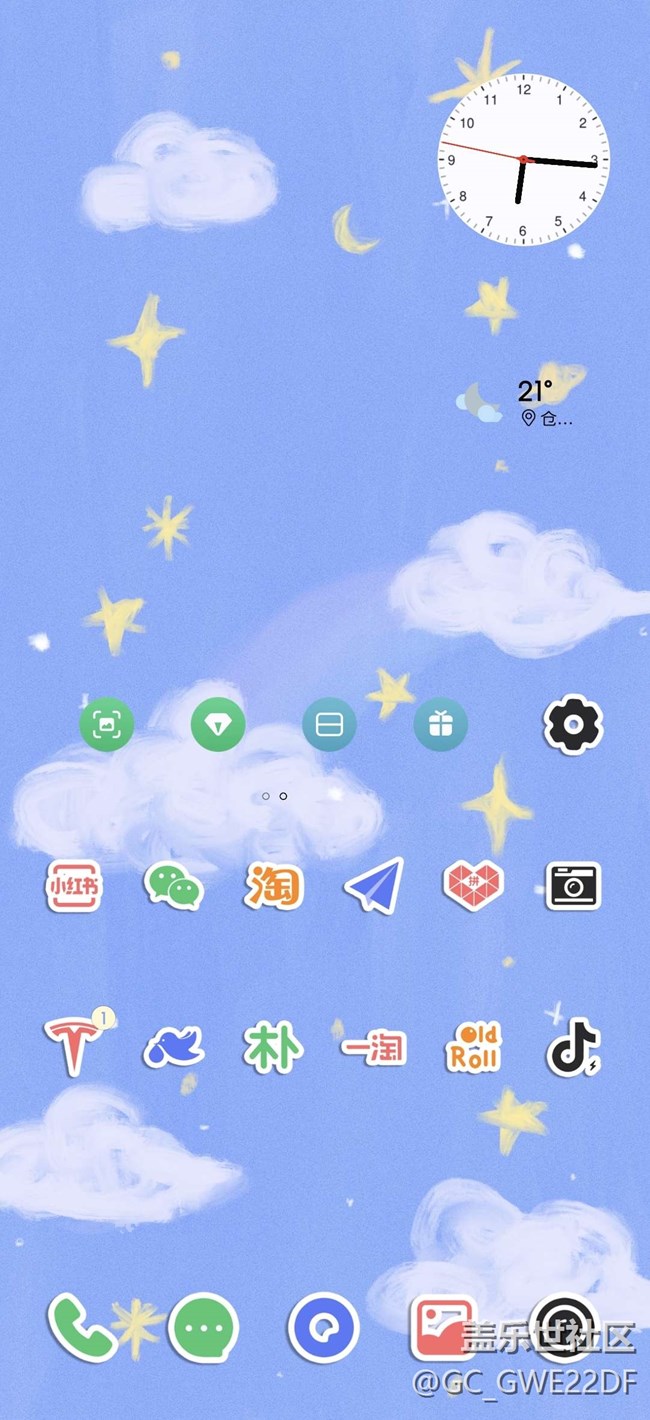Open the analog clock widget
This screenshot has height=1420, width=650.
[523, 160]
